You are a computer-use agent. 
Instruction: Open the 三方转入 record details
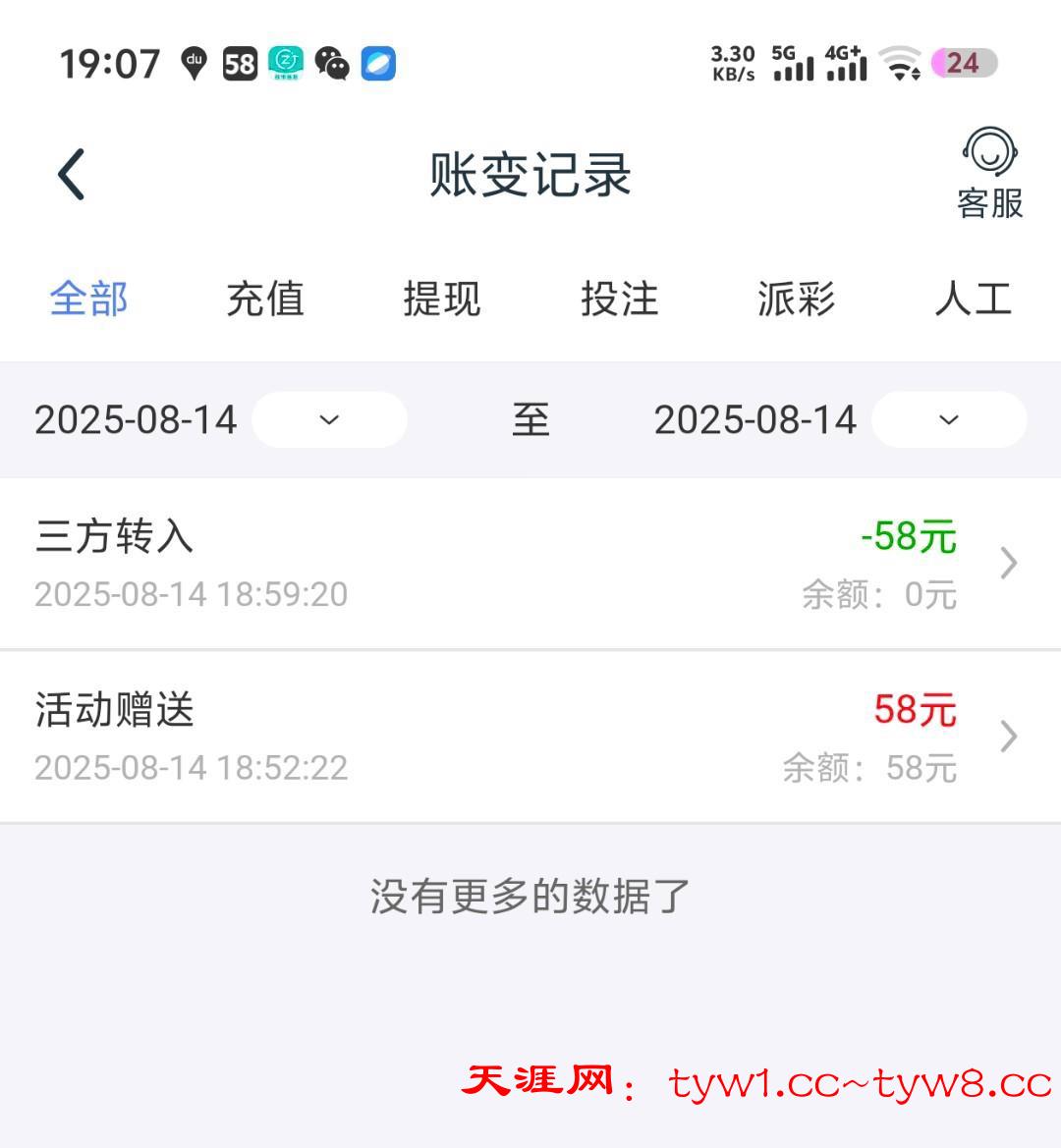(530, 564)
